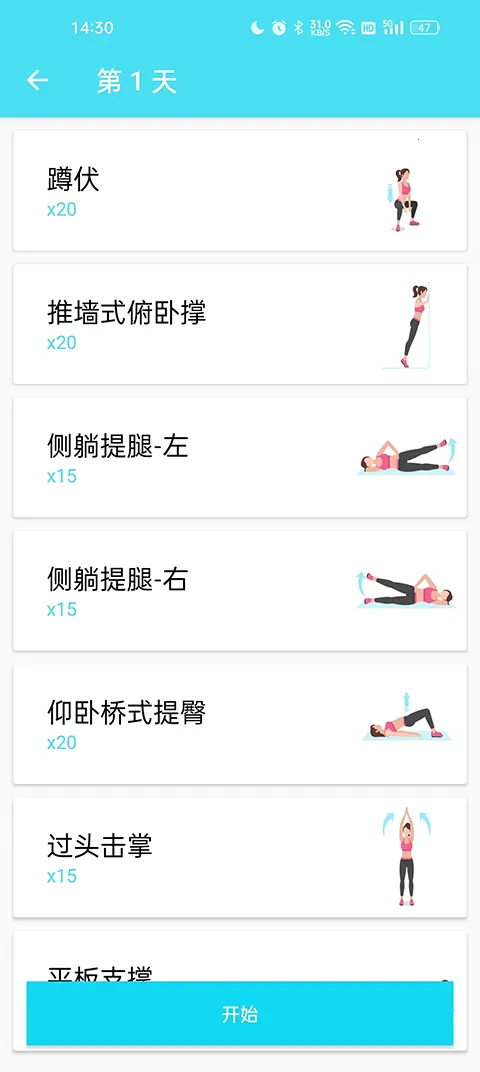Tap the 开始 button to start
Image resolution: width=480 pixels, height=1072 pixels.
pyautogui.click(x=240, y=1013)
